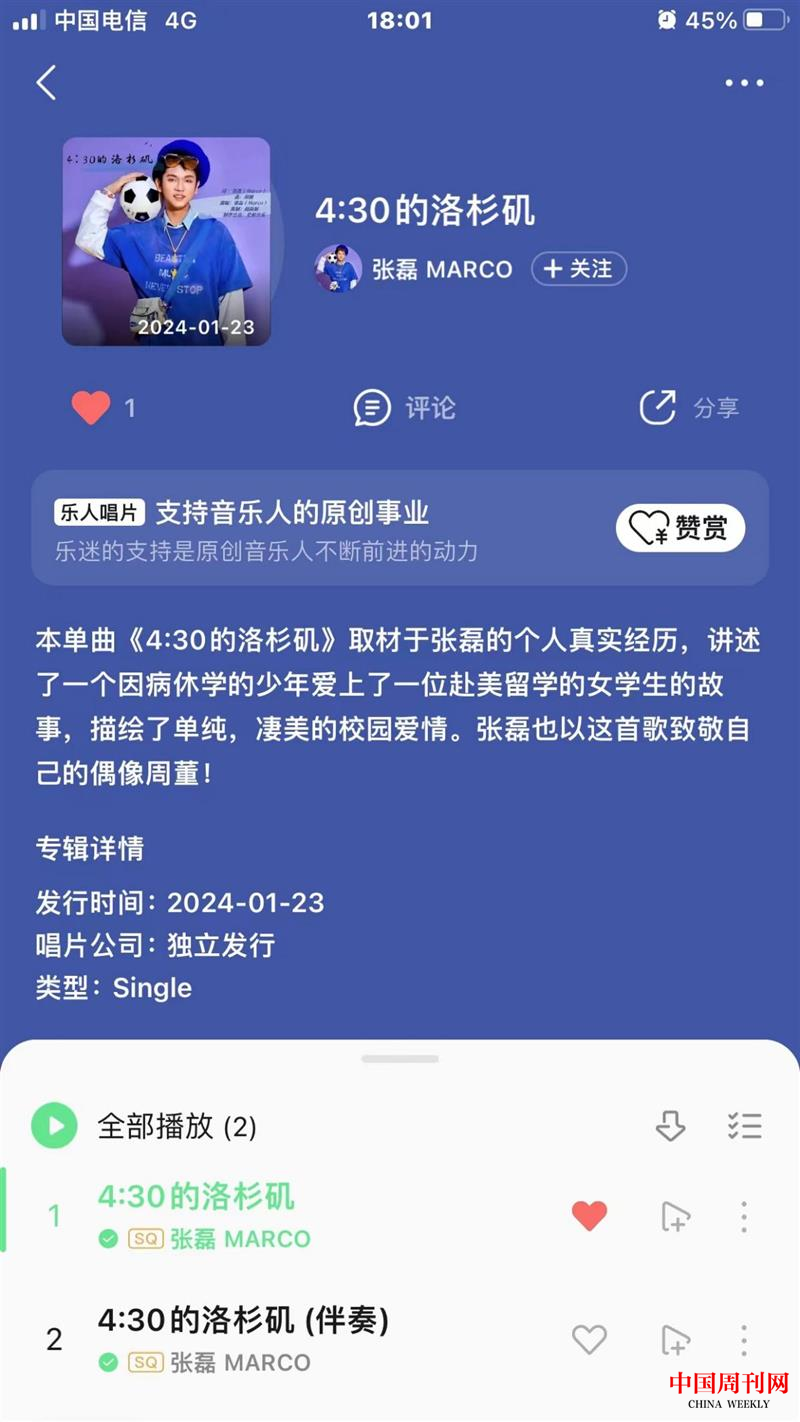Open more options for track 1

pos(744,1216)
